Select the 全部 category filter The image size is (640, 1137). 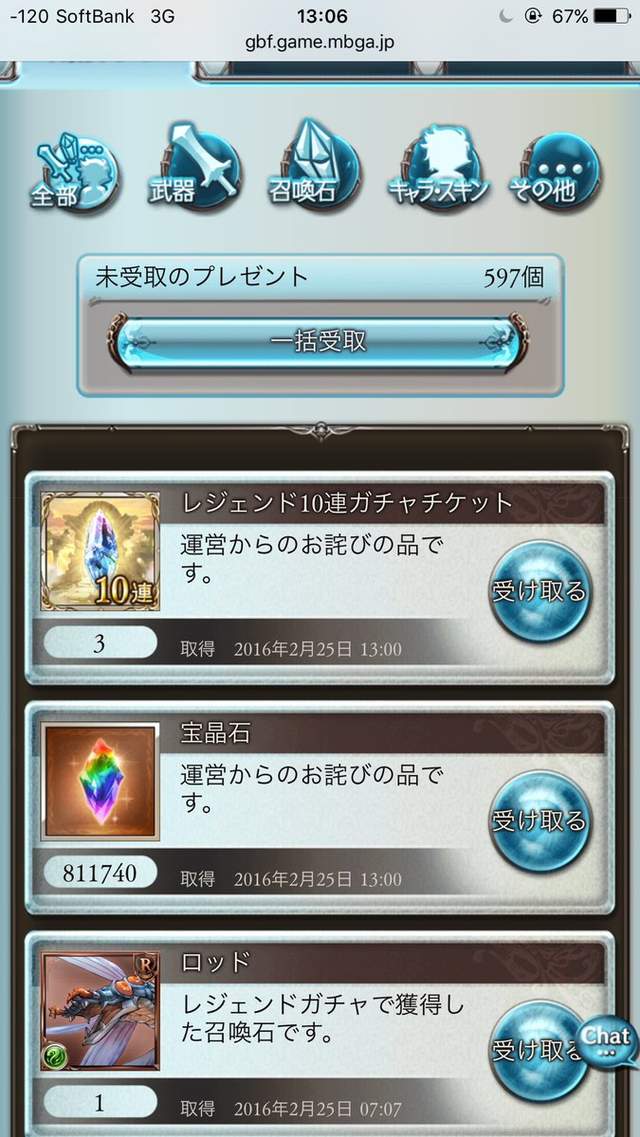[x=76, y=172]
